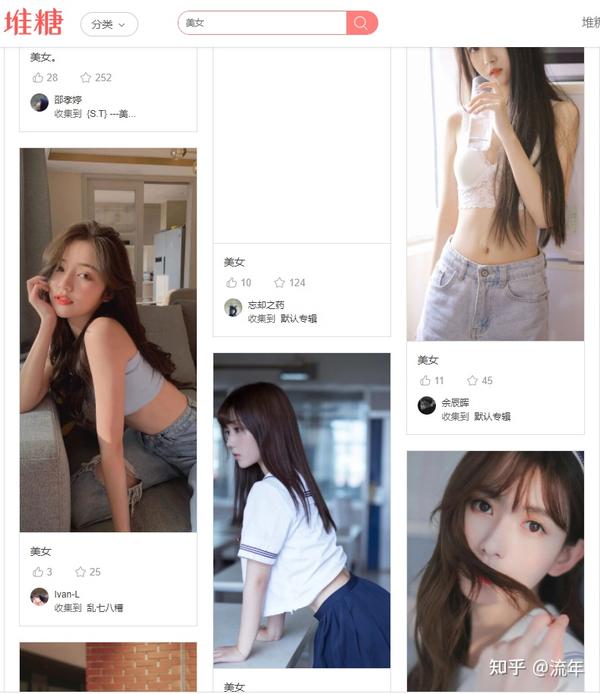
Task: Open the photo card collected by Ivan-L
Action: pyautogui.click(x=108, y=340)
